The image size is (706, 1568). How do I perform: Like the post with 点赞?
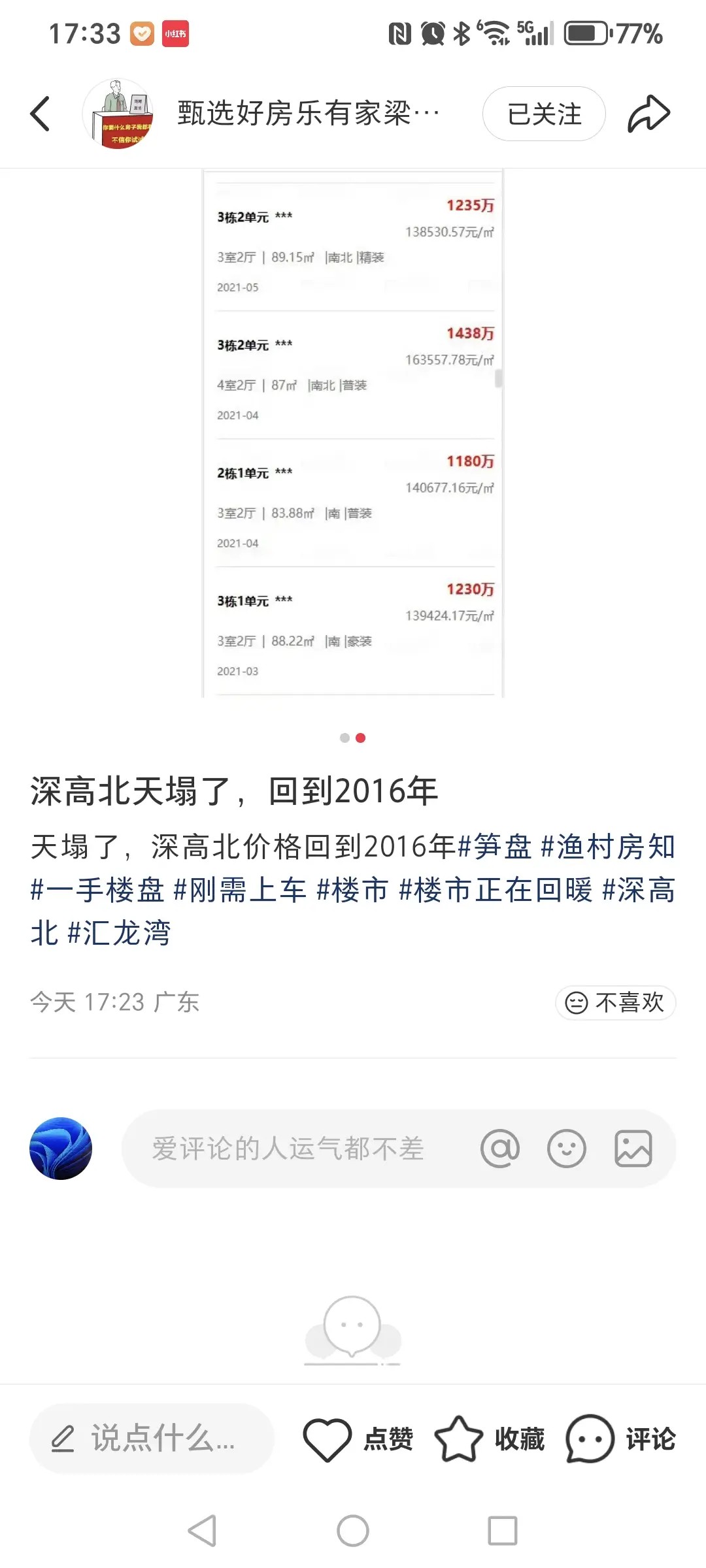pyautogui.click(x=358, y=1439)
